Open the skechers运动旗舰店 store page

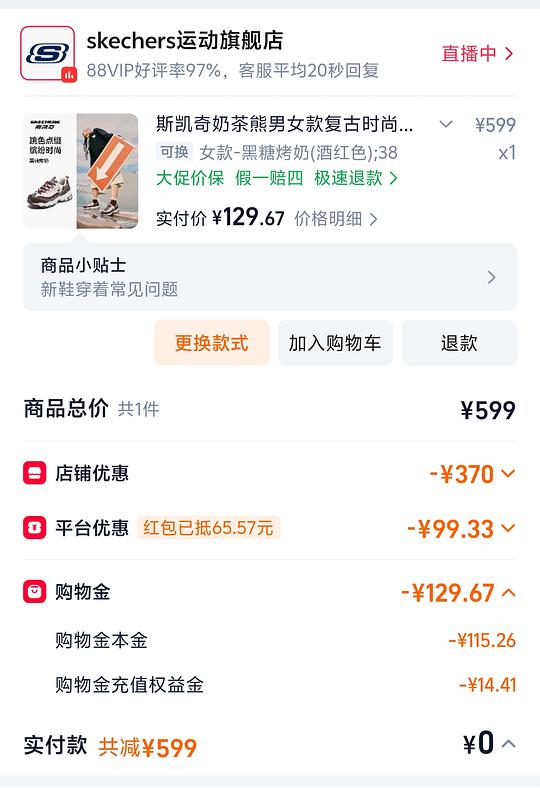[x=184, y=41]
